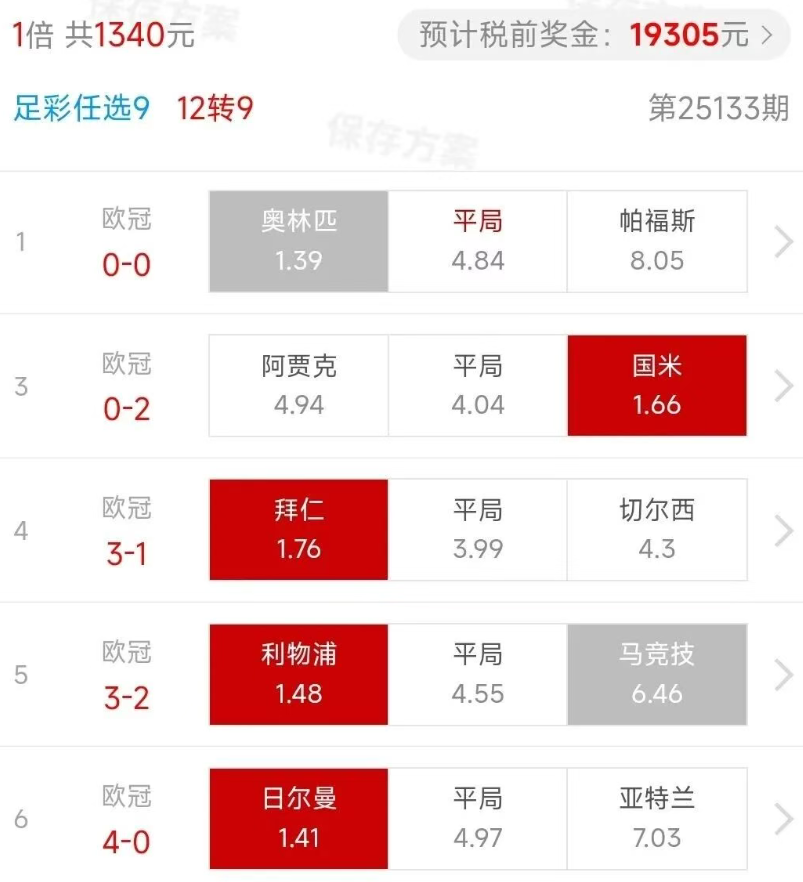Toggle the 日尔曼 win selection
803x882 pixels.
point(298,818)
